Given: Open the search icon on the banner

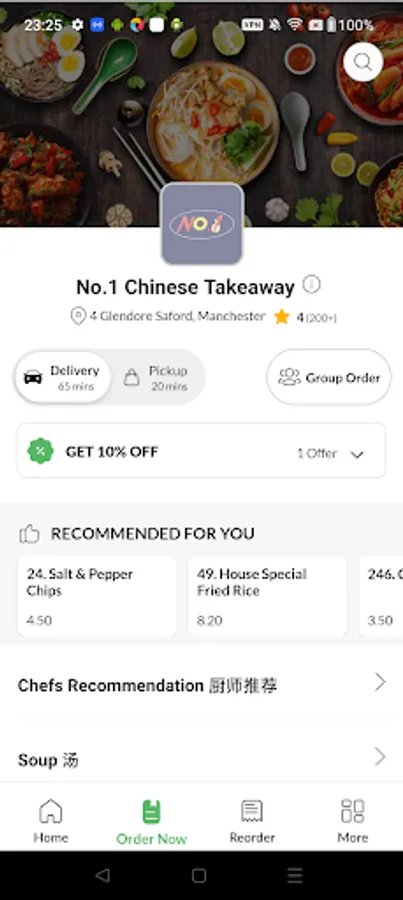Looking at the screenshot, I should click(363, 61).
